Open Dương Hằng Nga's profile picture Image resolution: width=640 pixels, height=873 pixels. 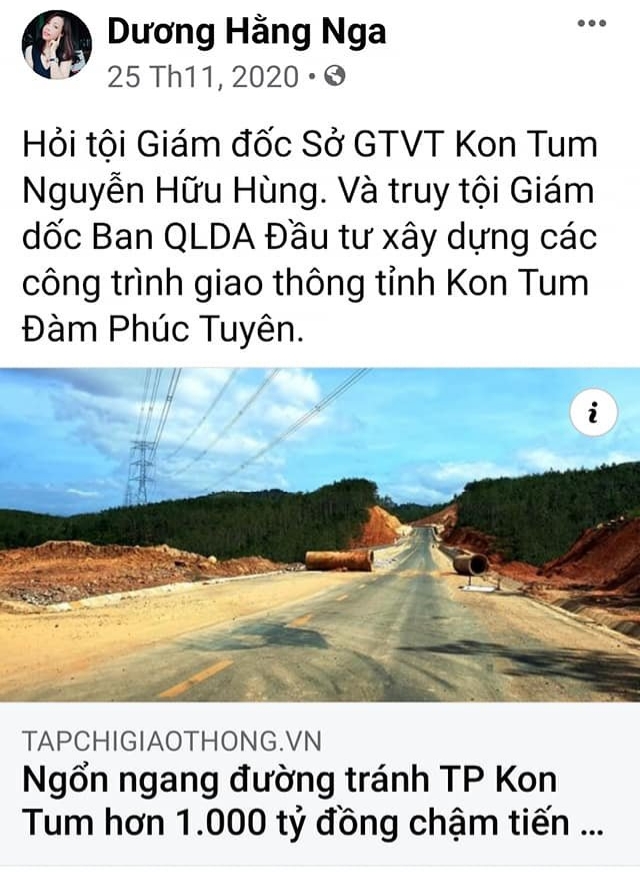57,46
